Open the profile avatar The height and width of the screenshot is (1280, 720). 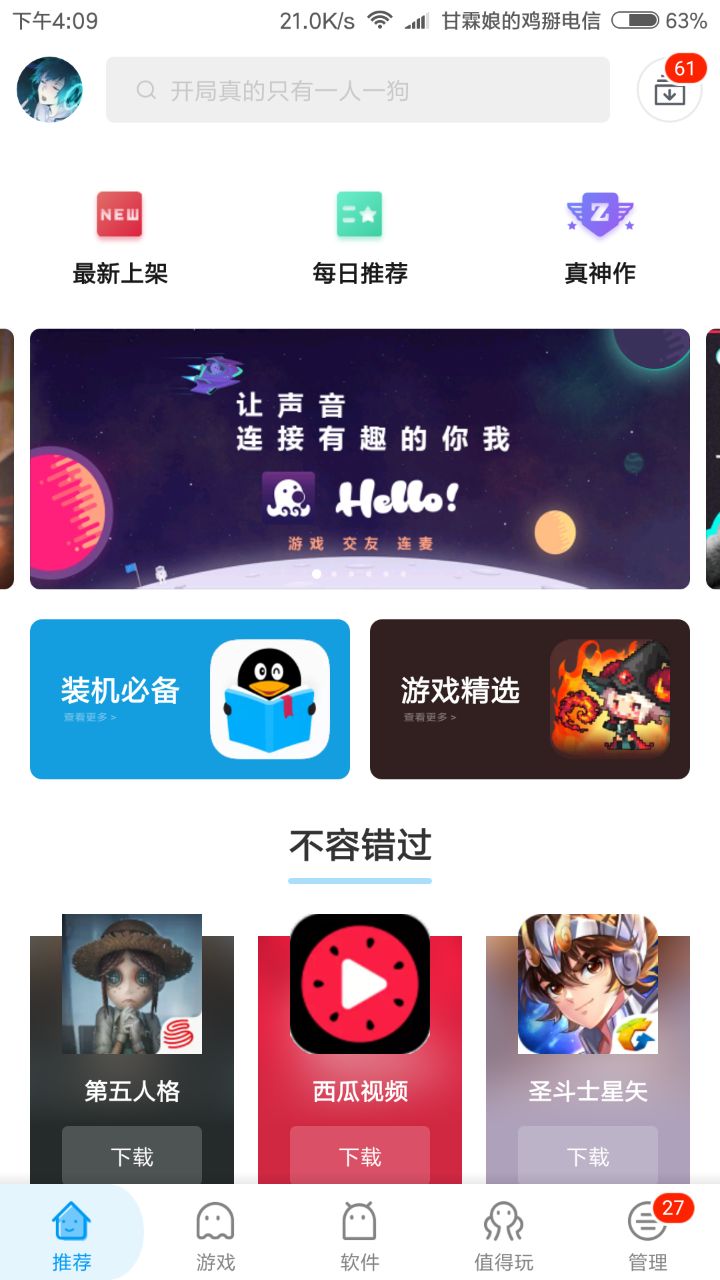(50, 90)
